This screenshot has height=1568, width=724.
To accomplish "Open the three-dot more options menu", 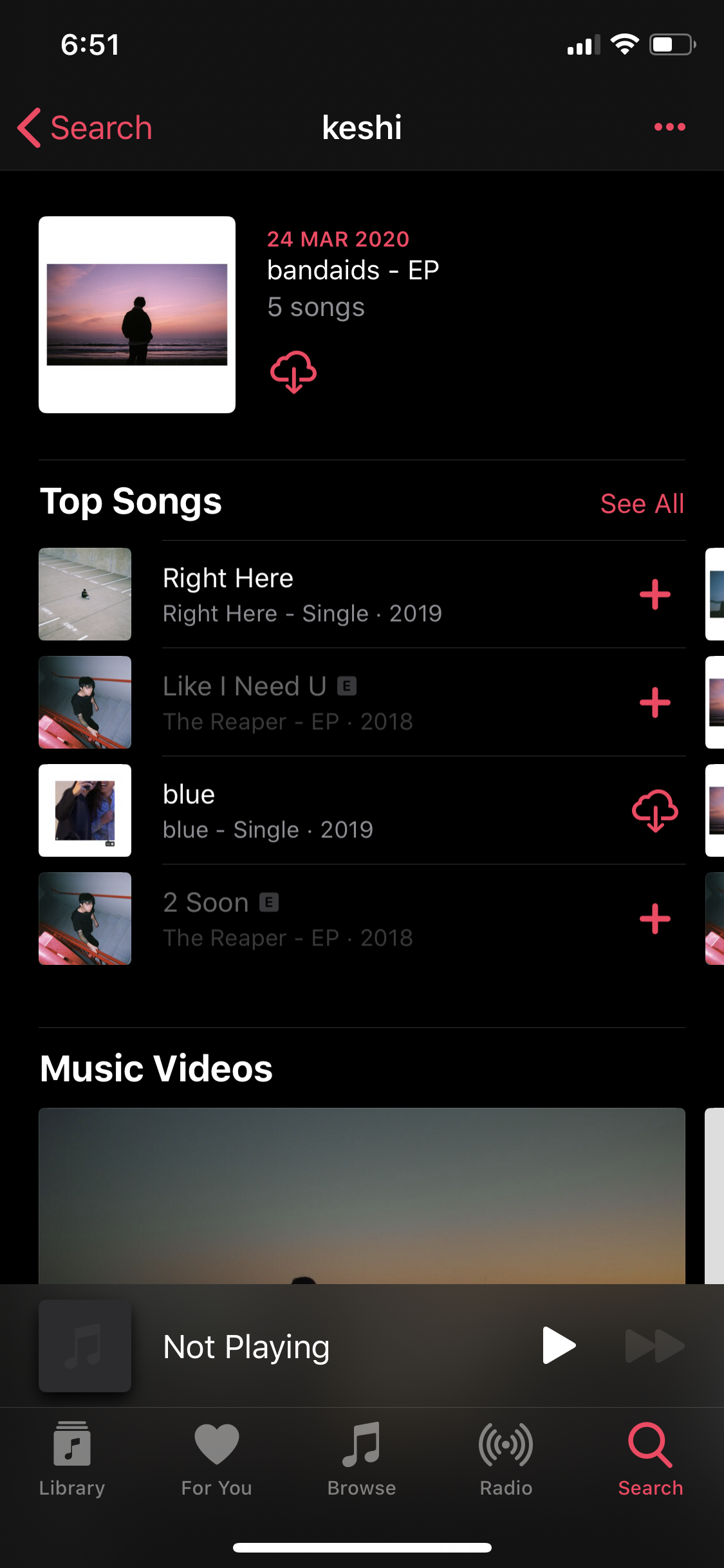I will click(669, 127).
